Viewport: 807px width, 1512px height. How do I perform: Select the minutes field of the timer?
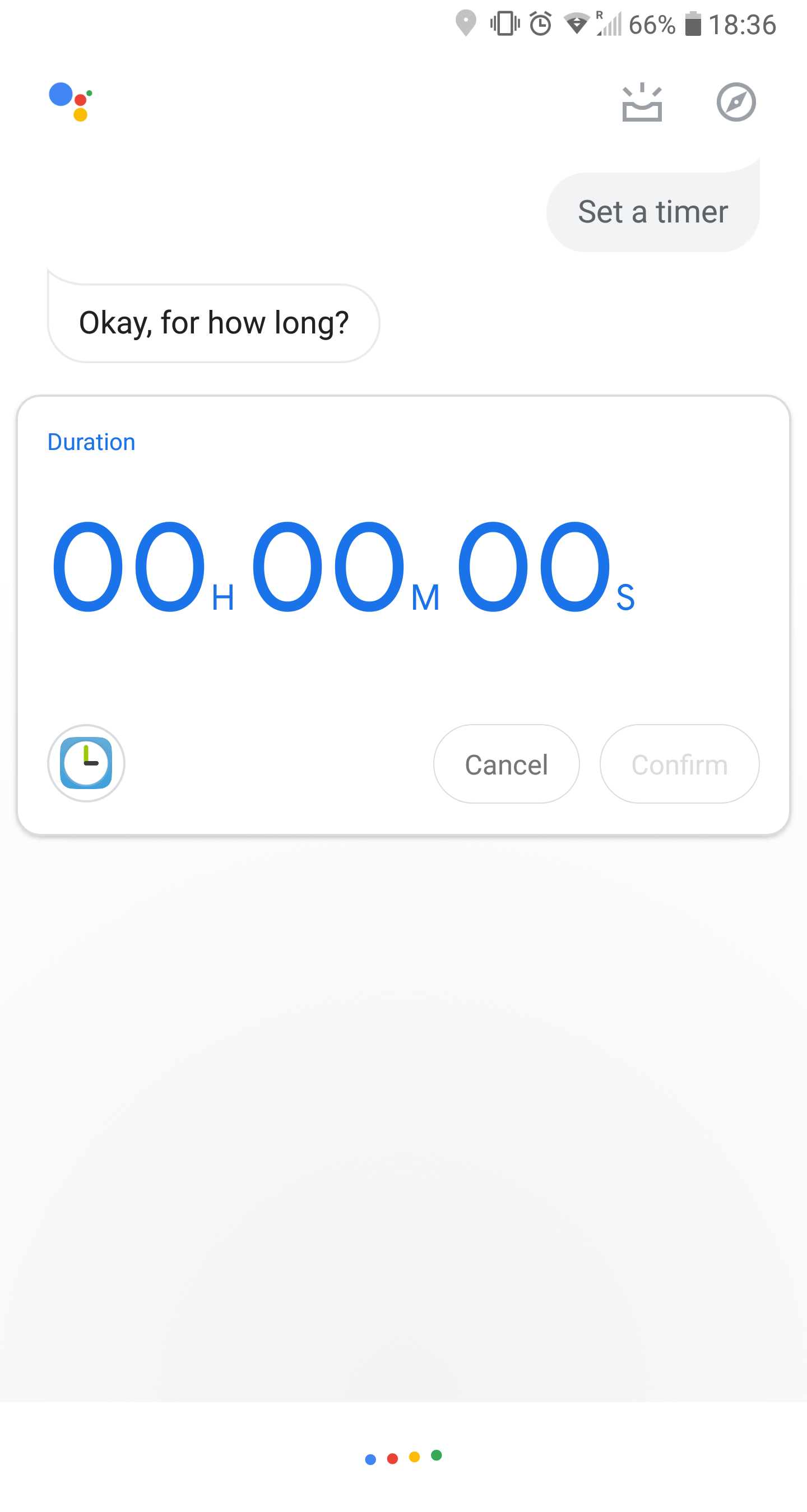(x=328, y=566)
